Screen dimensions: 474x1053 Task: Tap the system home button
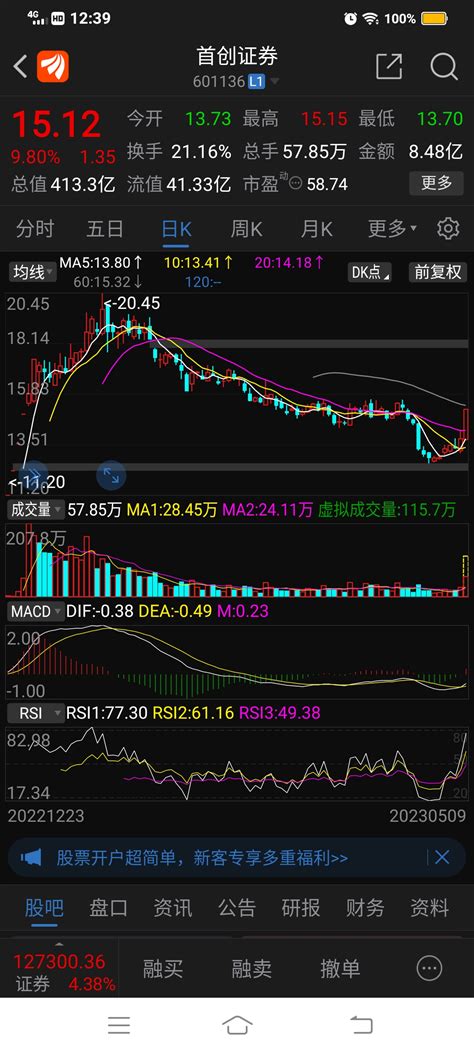(x=237, y=1025)
